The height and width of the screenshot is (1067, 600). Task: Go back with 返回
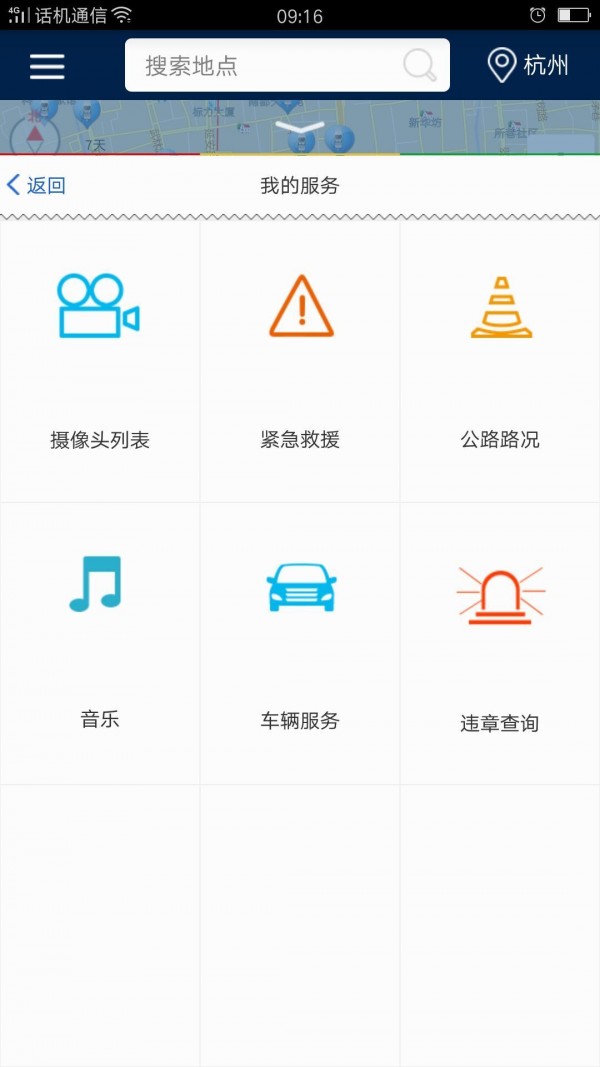pos(36,185)
